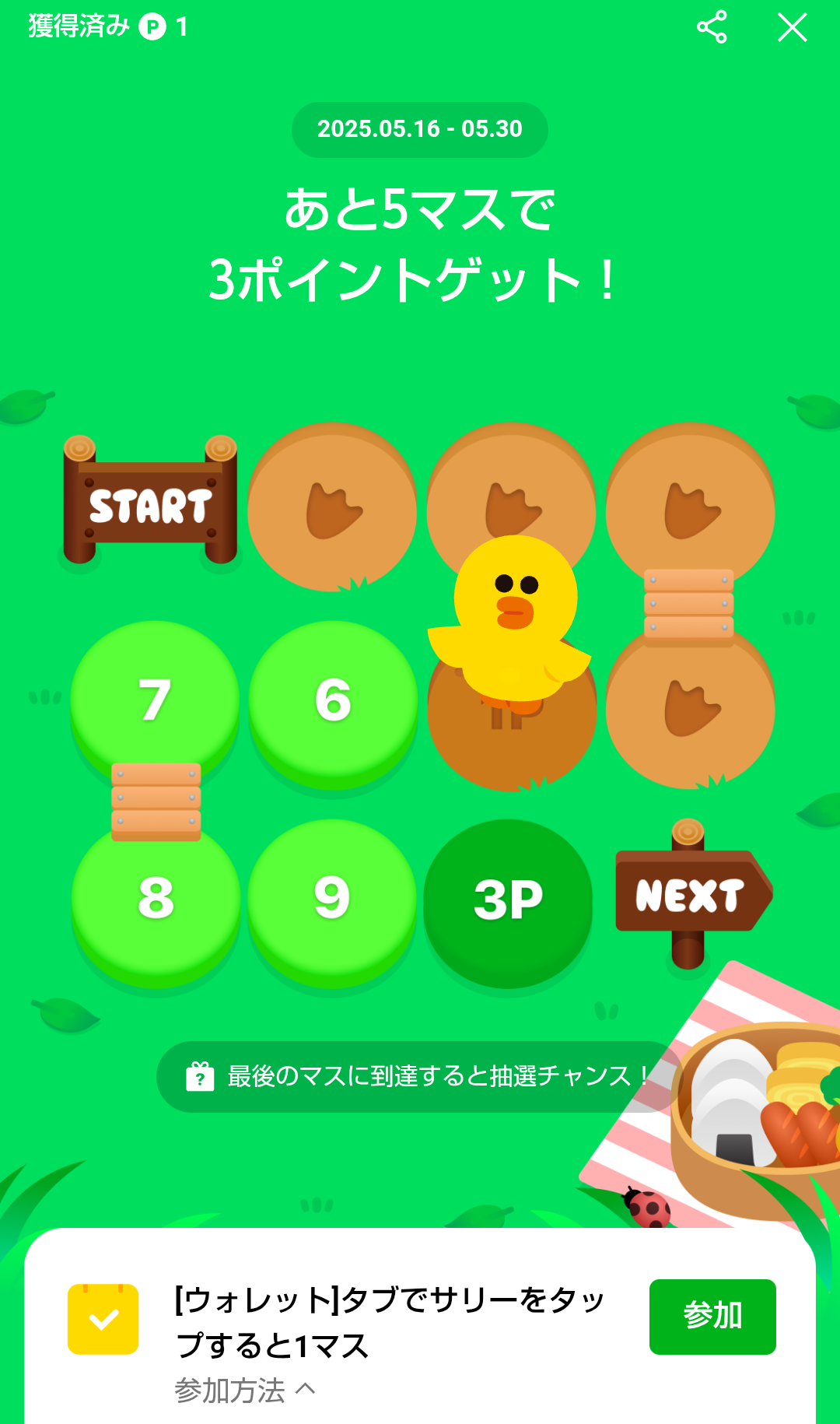Screen dimensions: 840x1424
Task: Open earned points 獲得済み indicator
Action: tap(108, 27)
